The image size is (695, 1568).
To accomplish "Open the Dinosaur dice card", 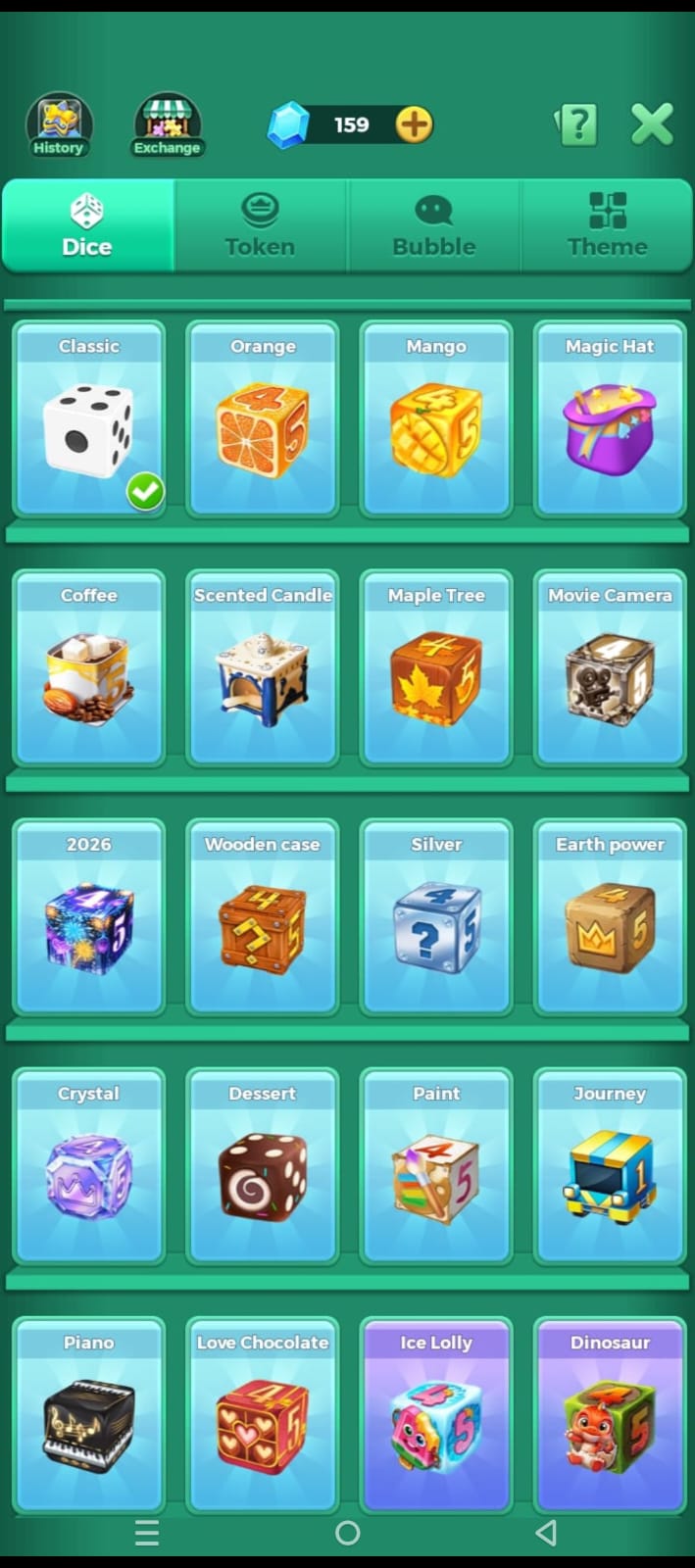I will (610, 1415).
